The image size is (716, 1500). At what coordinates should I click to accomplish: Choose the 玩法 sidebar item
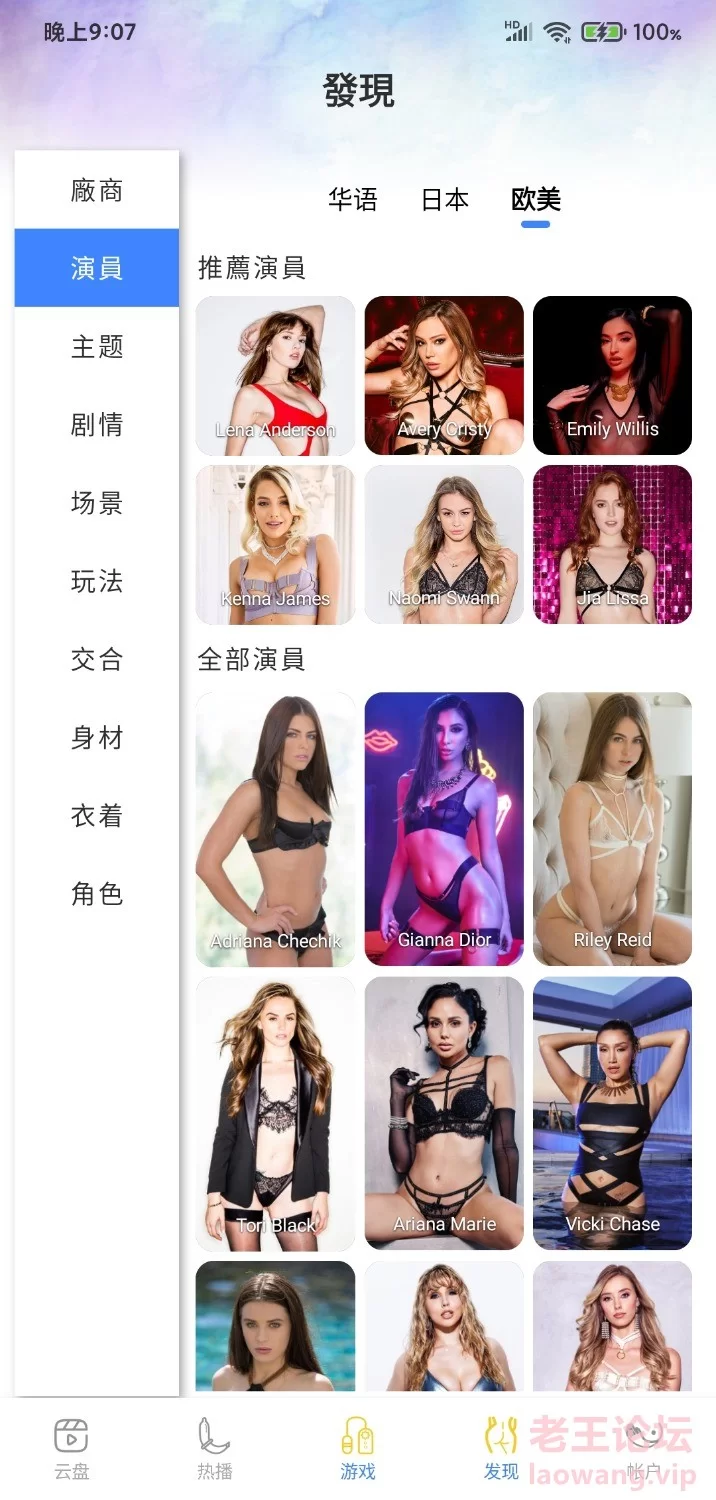[97, 580]
